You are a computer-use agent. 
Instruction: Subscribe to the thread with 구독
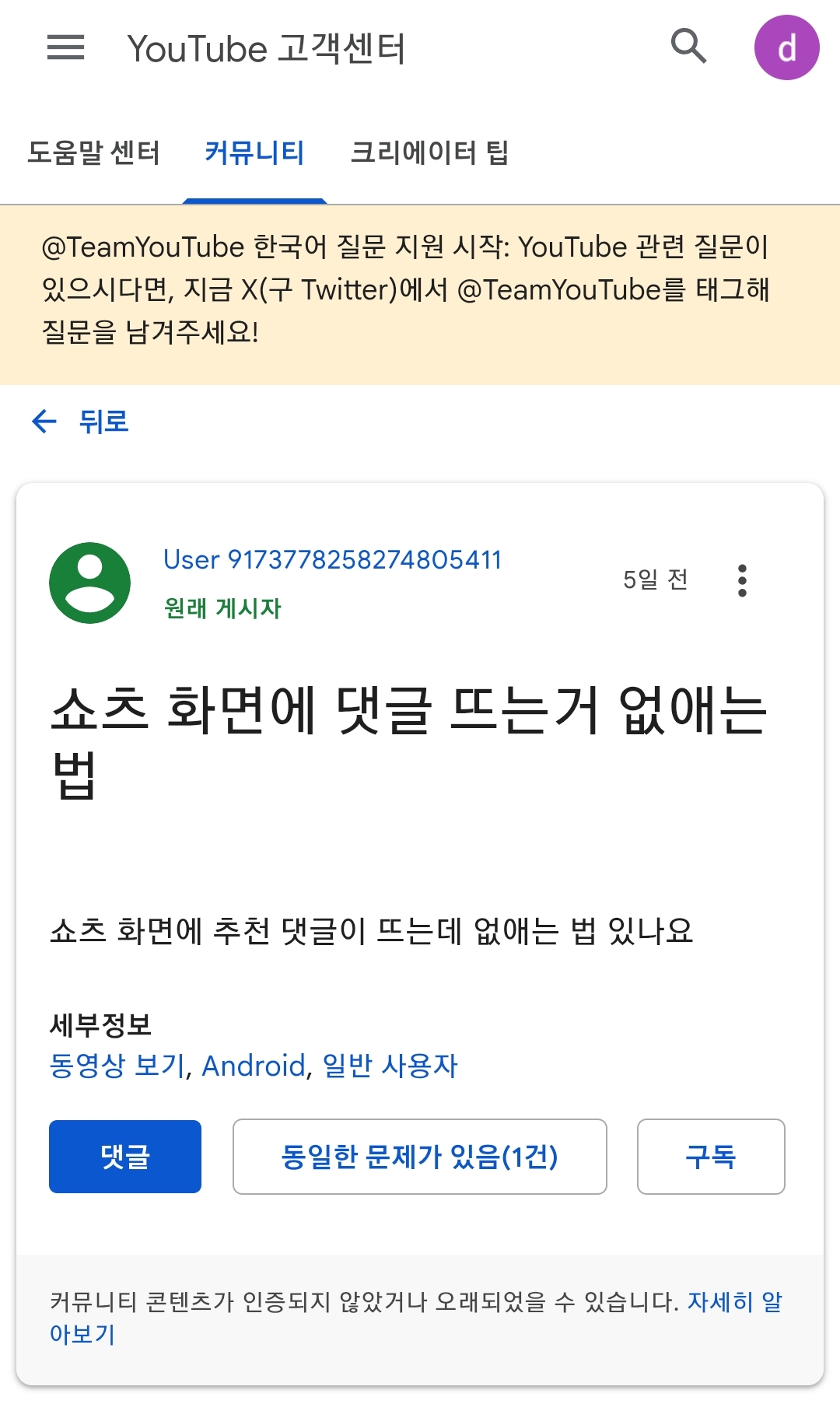pos(711,1157)
